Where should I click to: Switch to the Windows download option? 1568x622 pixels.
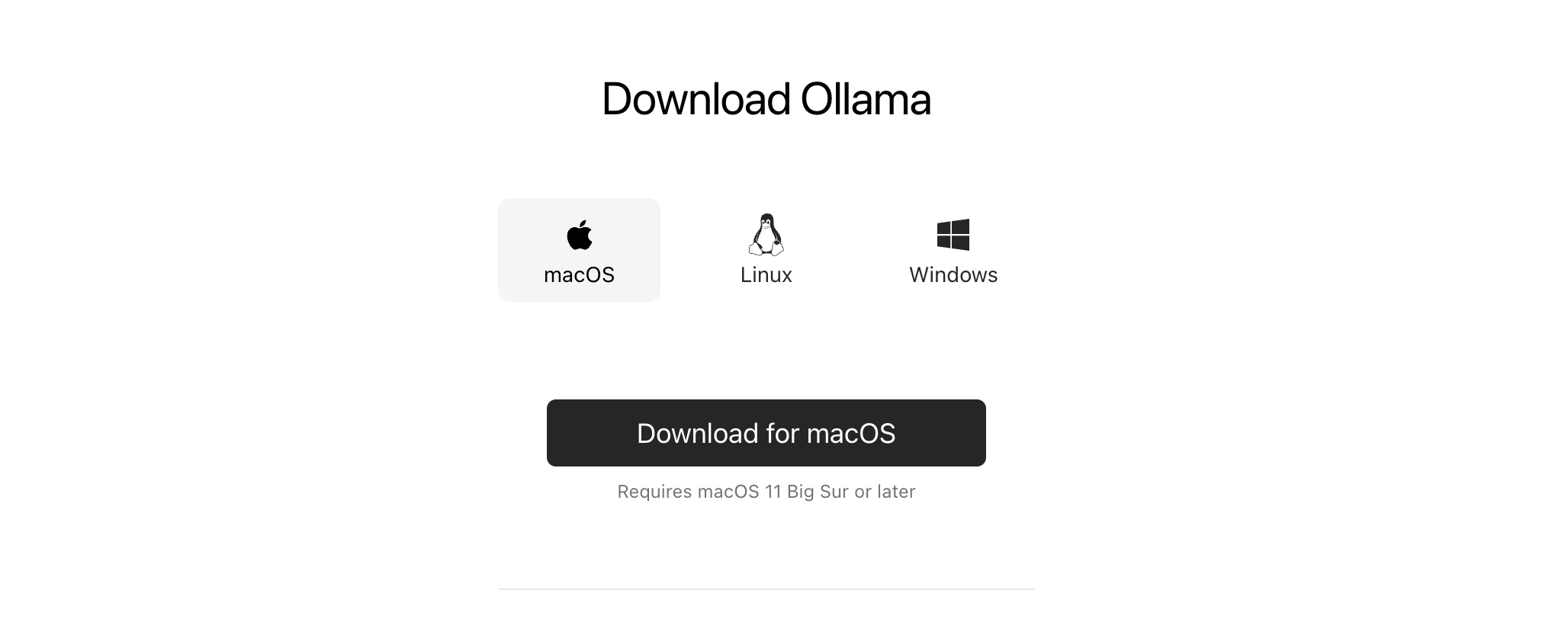[x=953, y=250]
